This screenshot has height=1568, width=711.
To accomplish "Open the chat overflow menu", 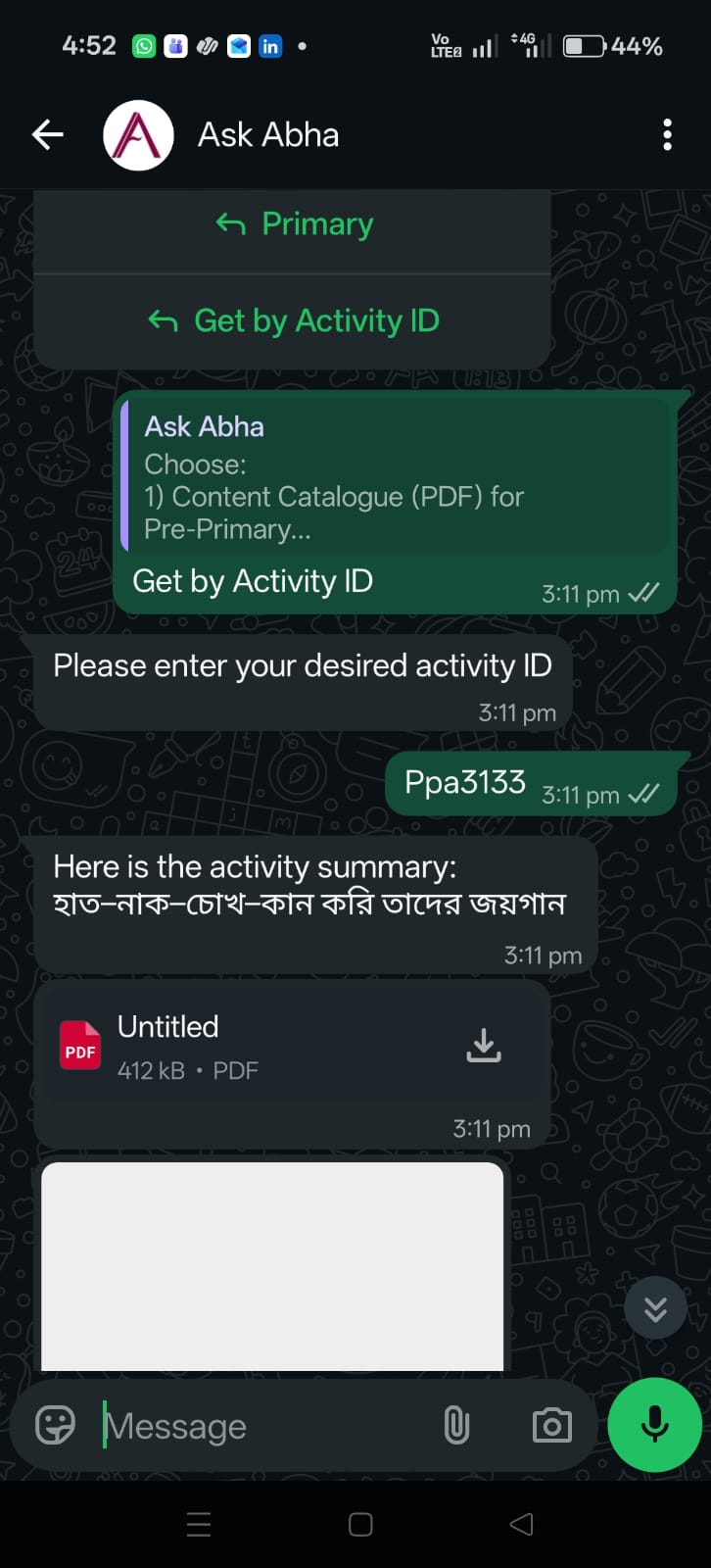I will coord(667,135).
